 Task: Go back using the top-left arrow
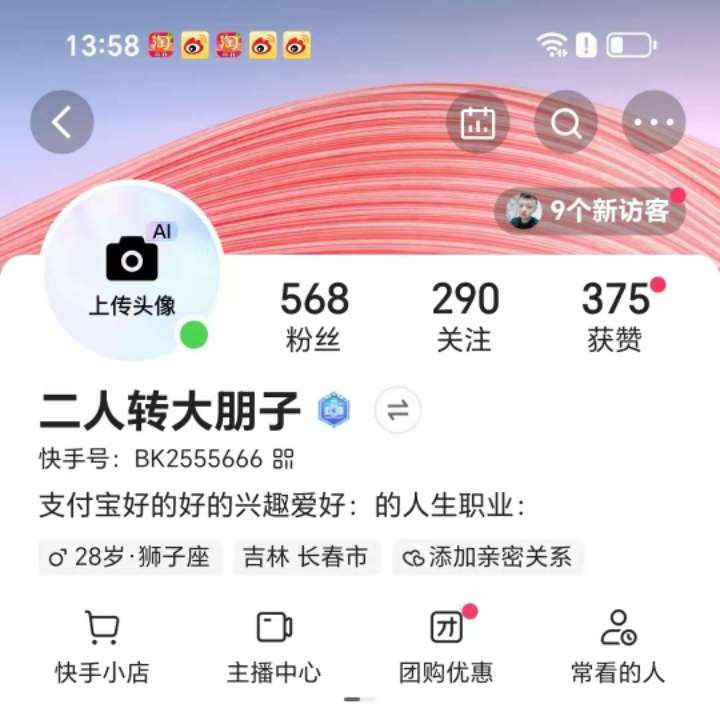click(62, 122)
